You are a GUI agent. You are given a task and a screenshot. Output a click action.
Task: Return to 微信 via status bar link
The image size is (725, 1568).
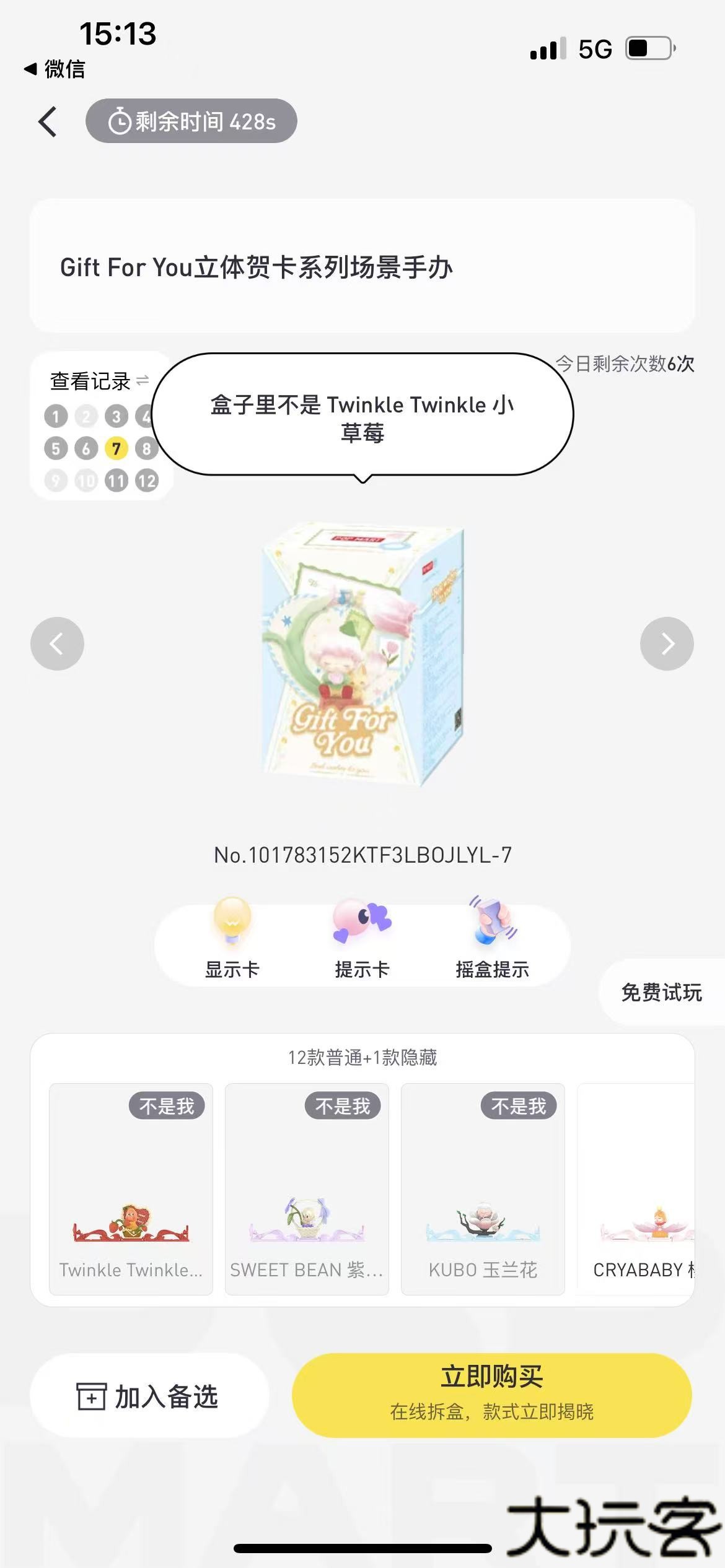tap(55, 69)
